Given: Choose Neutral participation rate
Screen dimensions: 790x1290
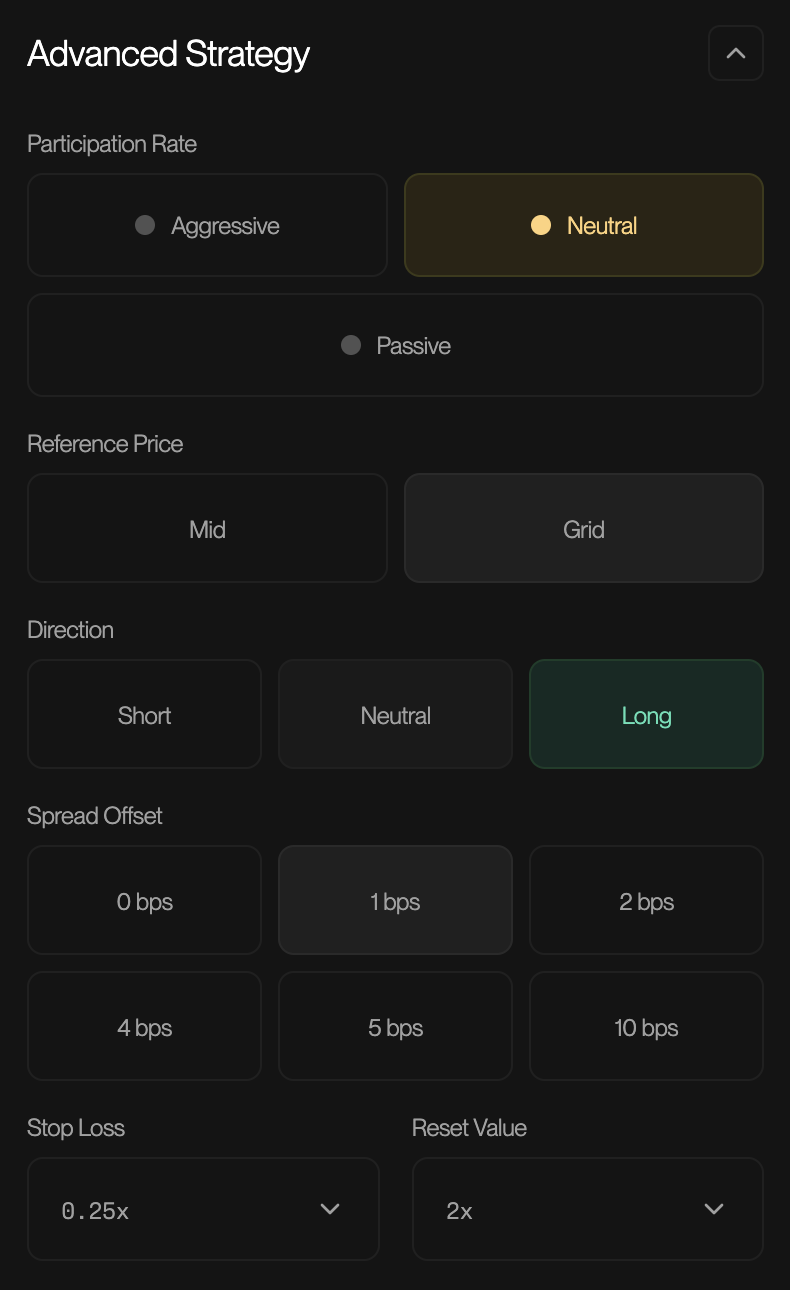Looking at the screenshot, I should tap(584, 226).
